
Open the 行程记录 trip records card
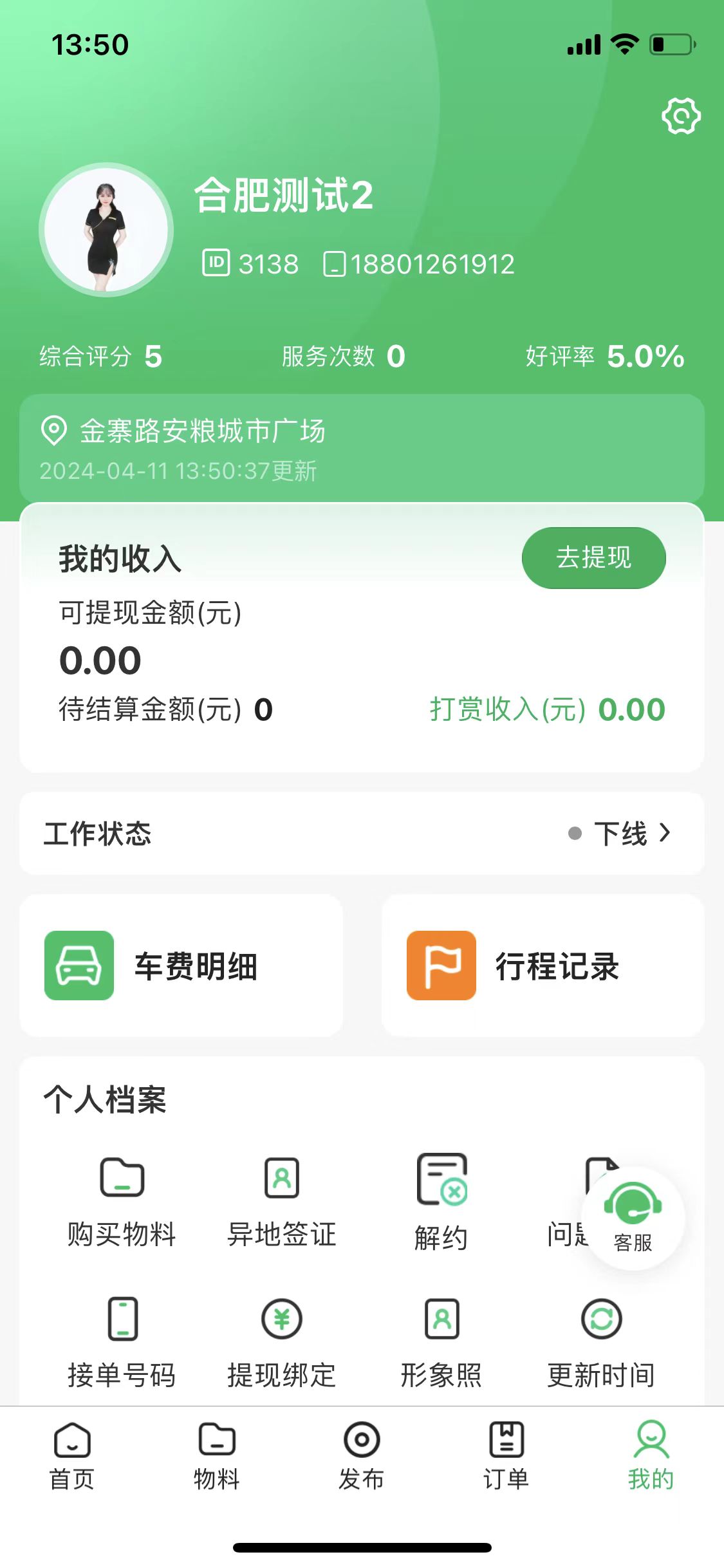(543, 966)
